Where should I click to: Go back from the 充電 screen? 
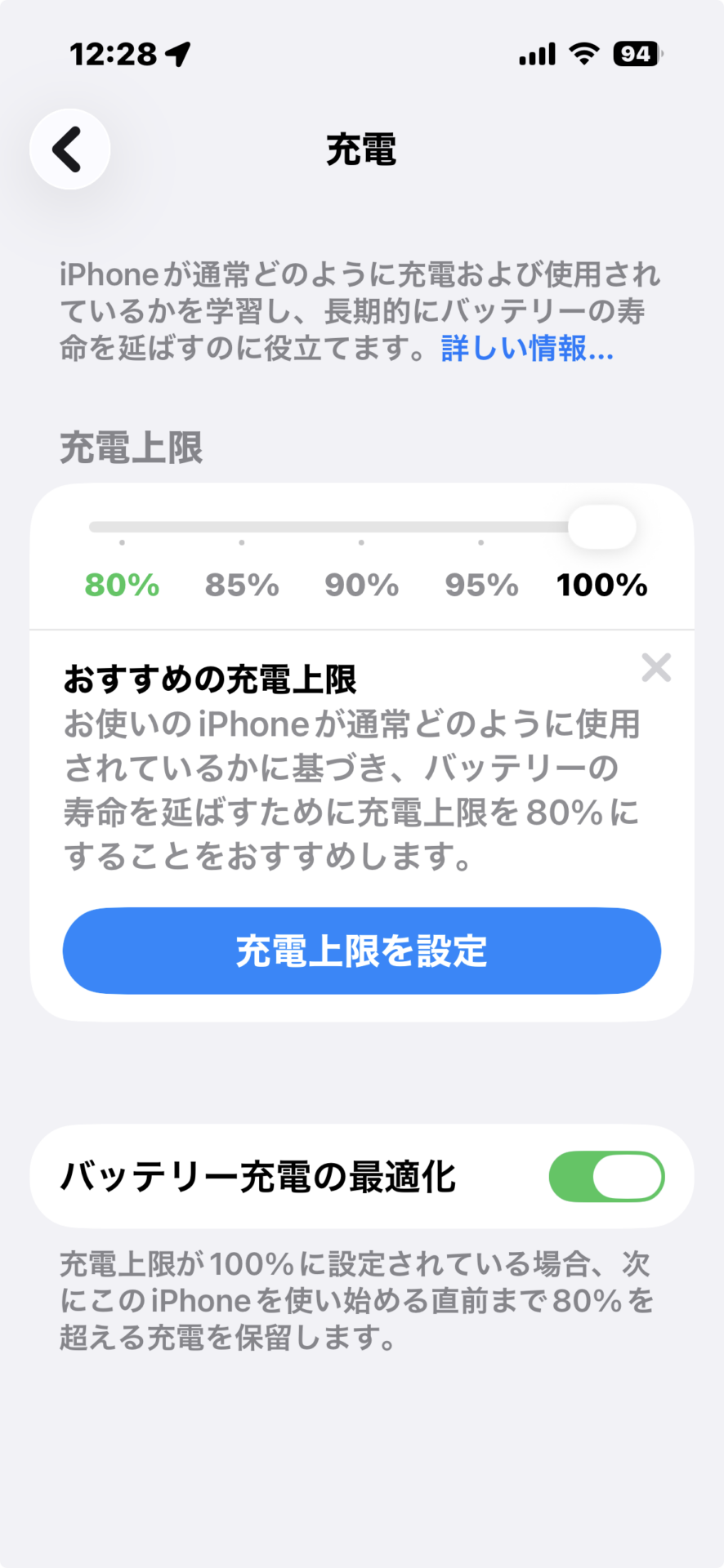[69, 149]
